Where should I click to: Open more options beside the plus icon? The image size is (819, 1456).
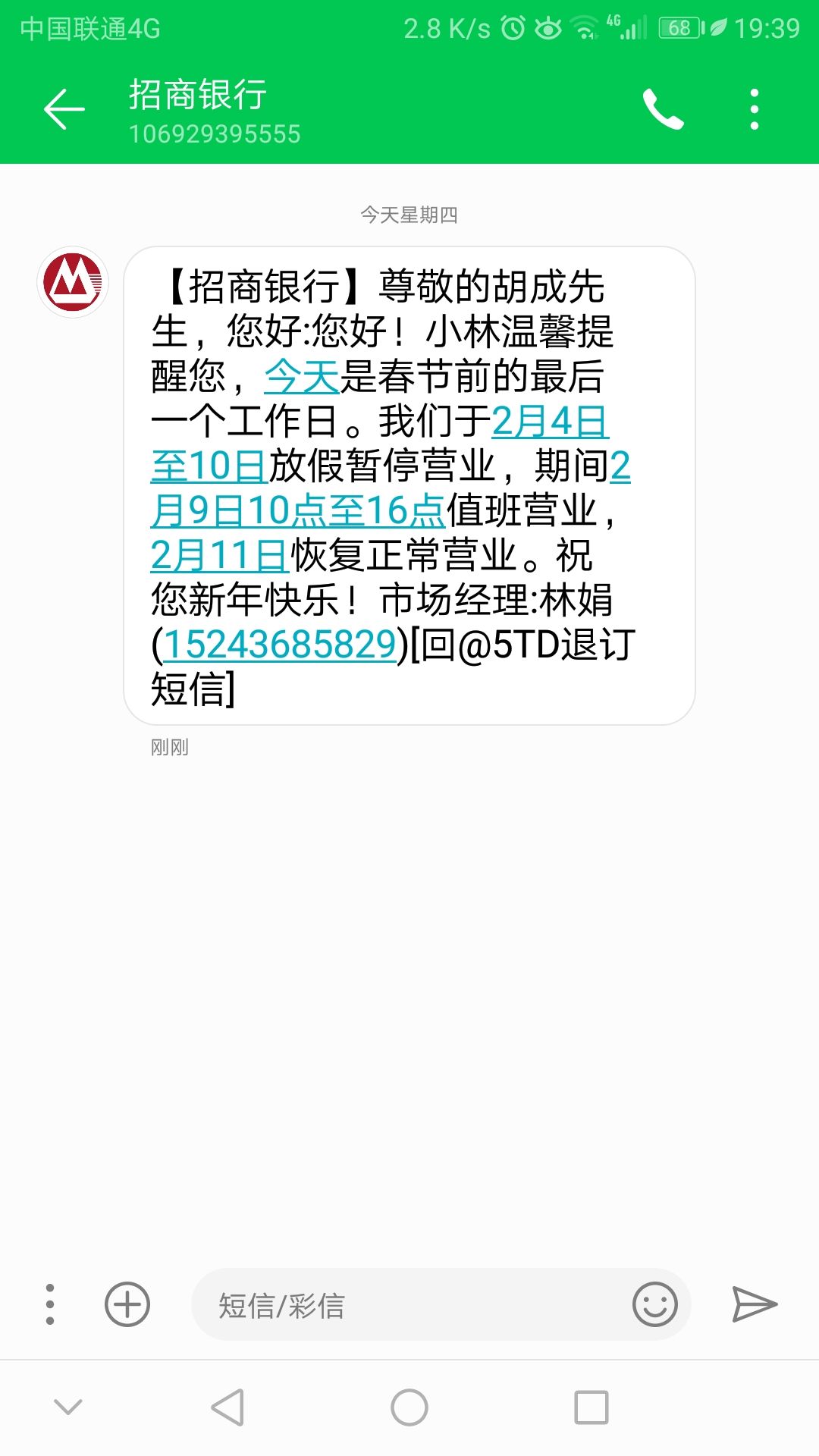[50, 1304]
